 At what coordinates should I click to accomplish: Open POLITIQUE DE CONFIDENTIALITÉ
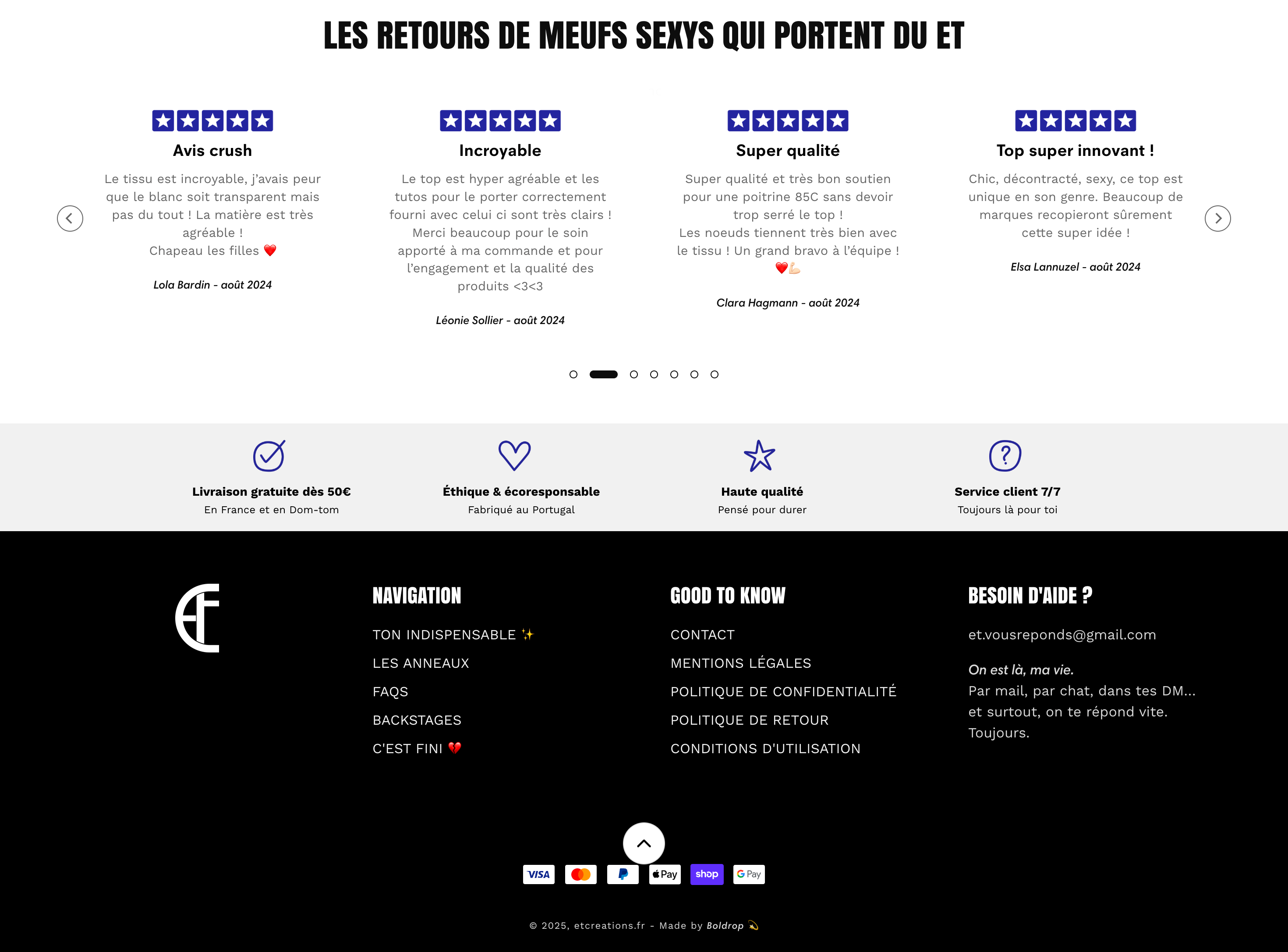(x=783, y=691)
